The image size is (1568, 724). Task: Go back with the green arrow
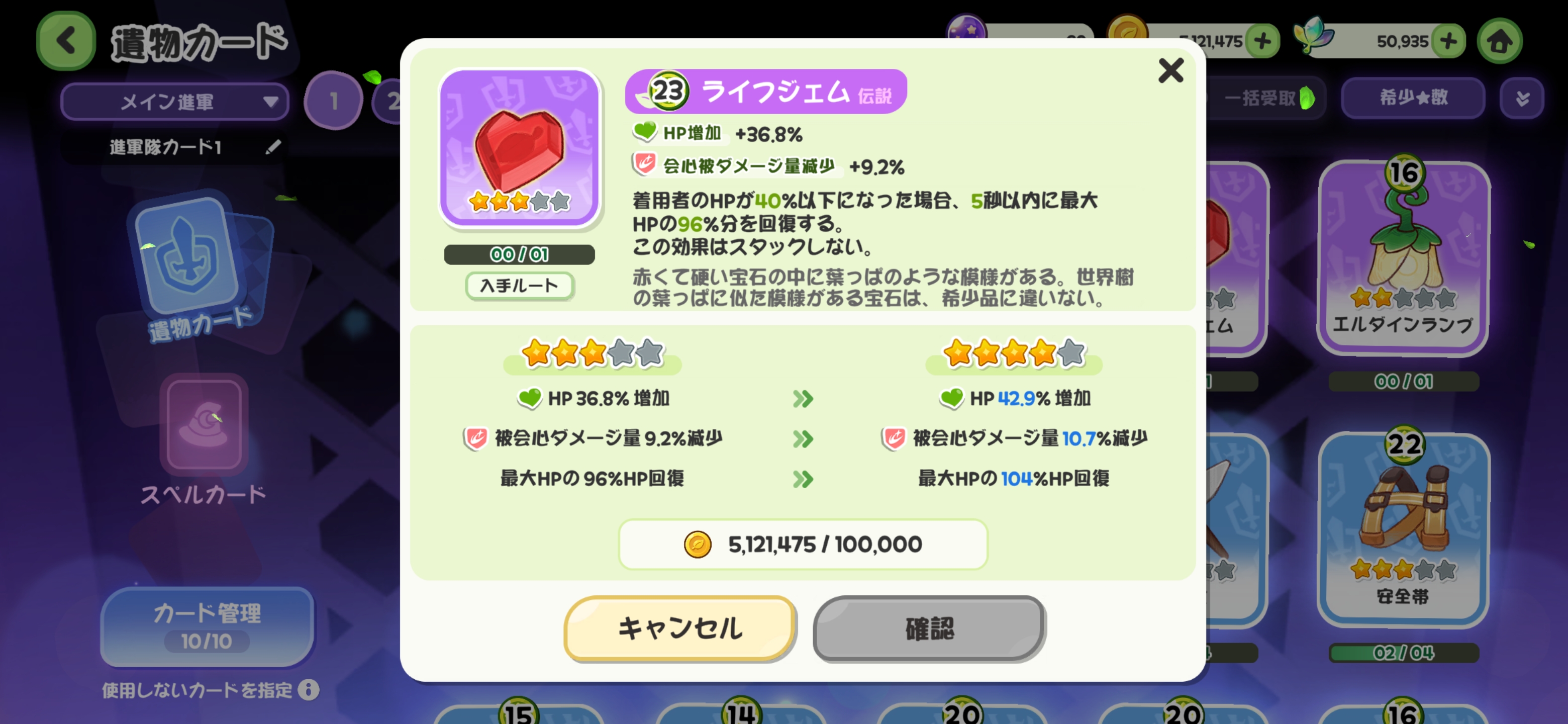coord(66,41)
